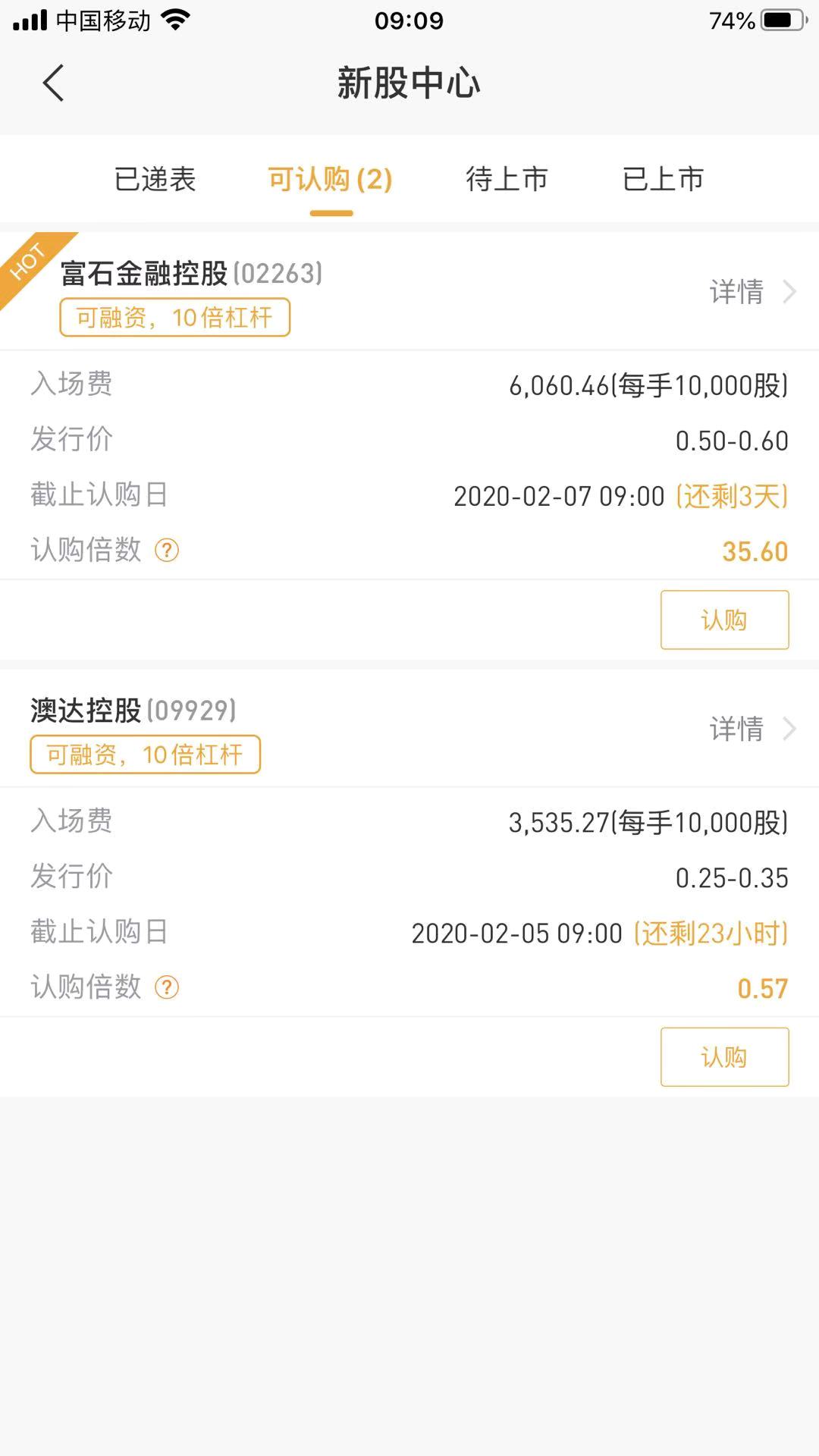The width and height of the screenshot is (819, 1456).
Task: Tap 认购 for 富石金融控股
Action: pos(724,620)
